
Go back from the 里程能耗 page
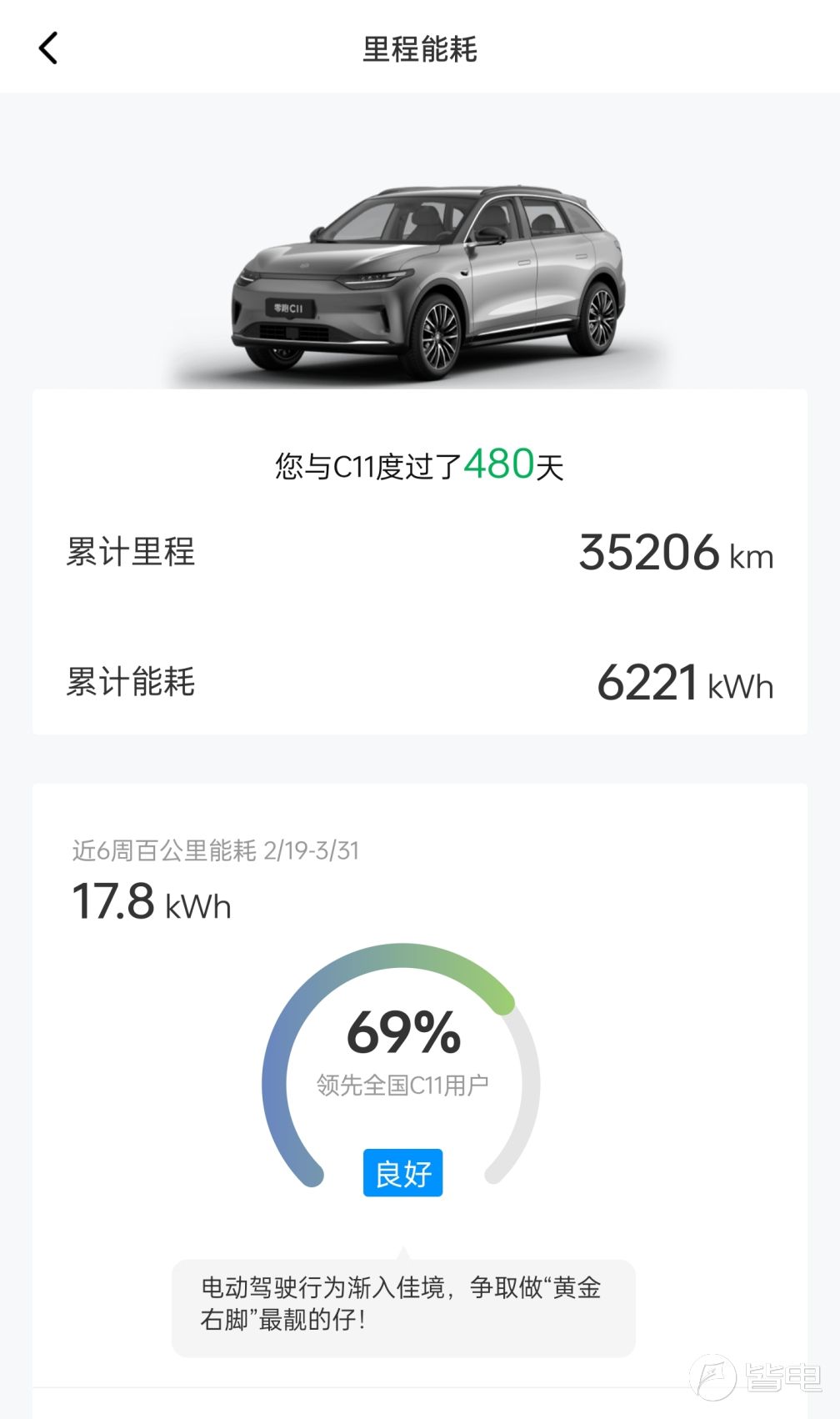point(48,48)
